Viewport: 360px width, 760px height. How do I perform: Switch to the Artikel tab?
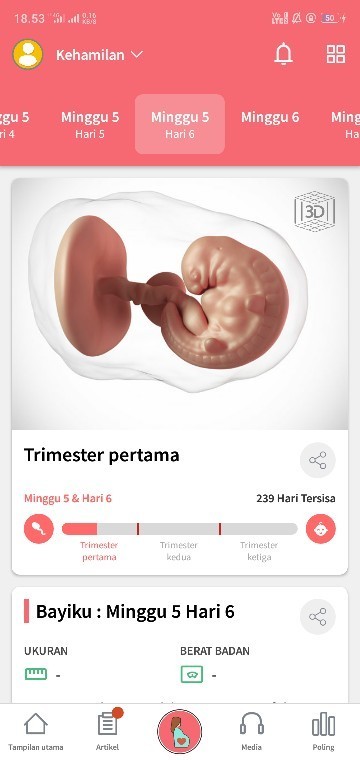pyautogui.click(x=108, y=731)
